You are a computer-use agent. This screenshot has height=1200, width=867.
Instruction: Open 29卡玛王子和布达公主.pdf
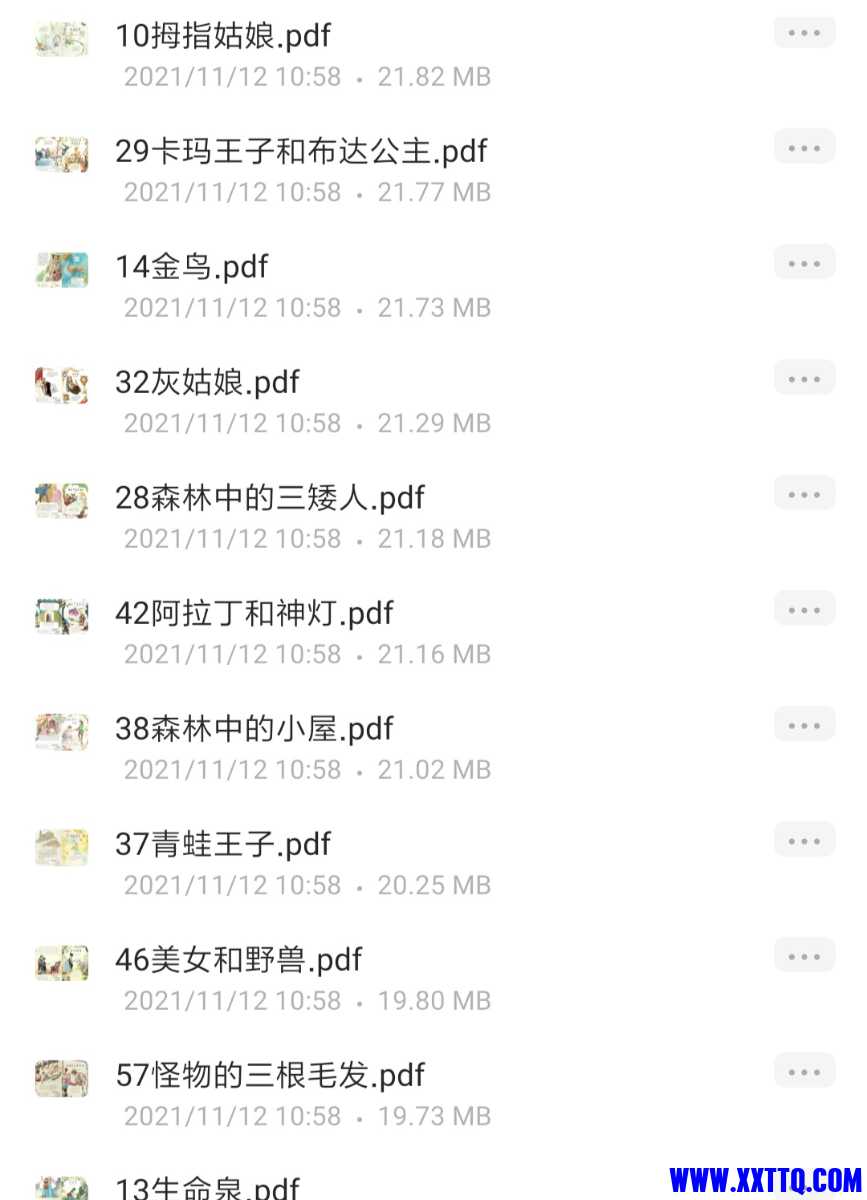301,152
